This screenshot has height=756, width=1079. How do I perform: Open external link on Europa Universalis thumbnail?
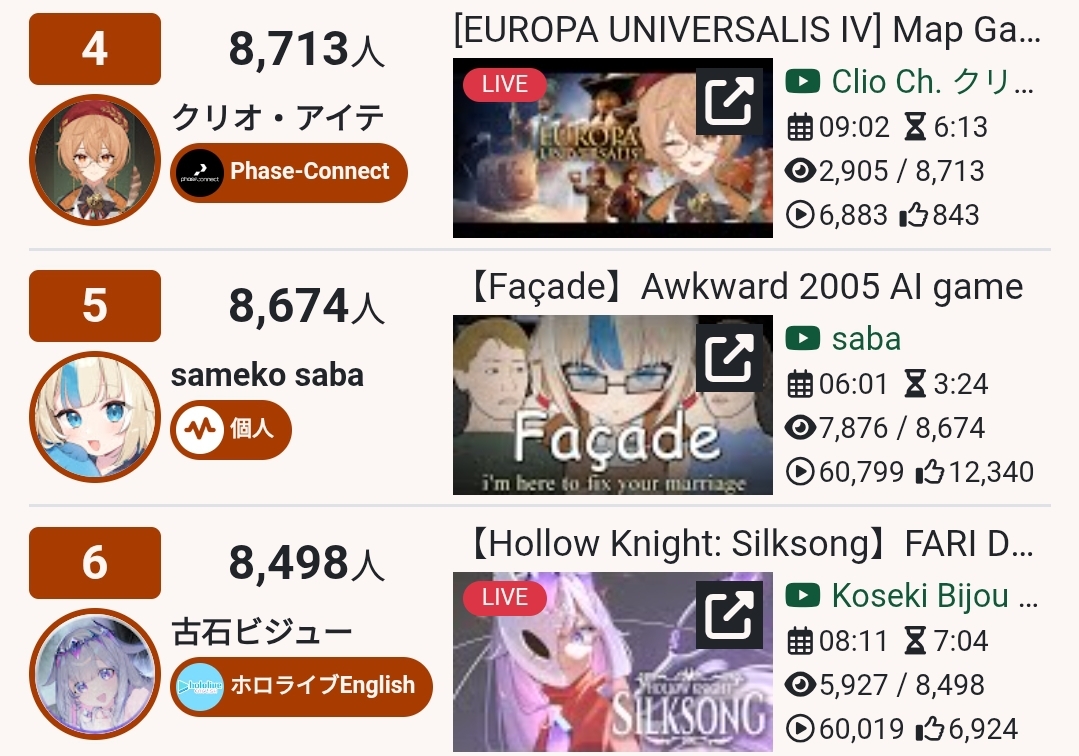(x=729, y=102)
